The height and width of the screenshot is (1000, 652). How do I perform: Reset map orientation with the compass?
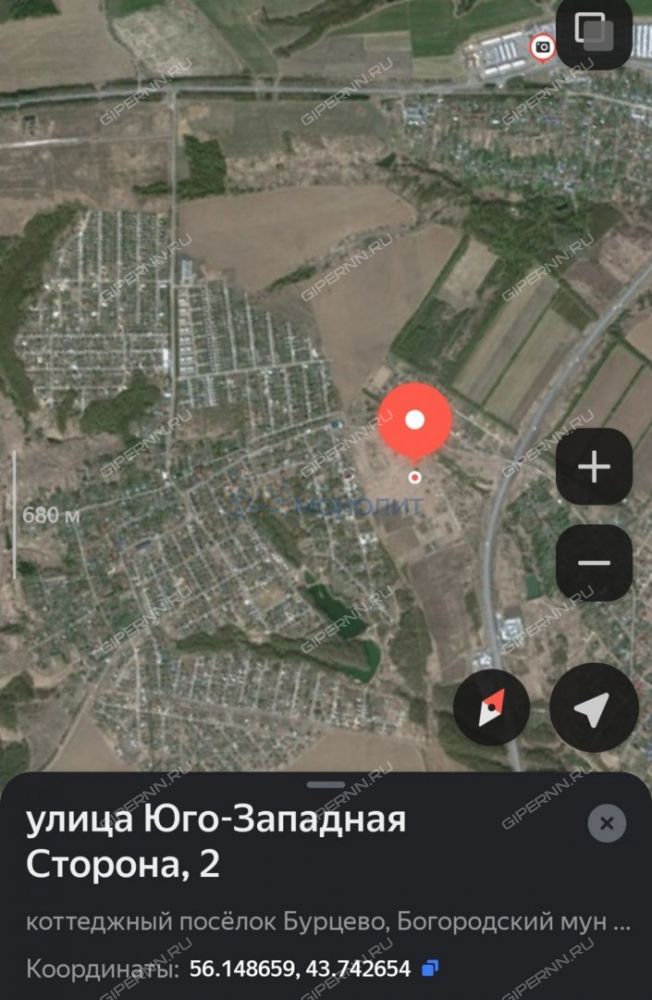pos(491,708)
